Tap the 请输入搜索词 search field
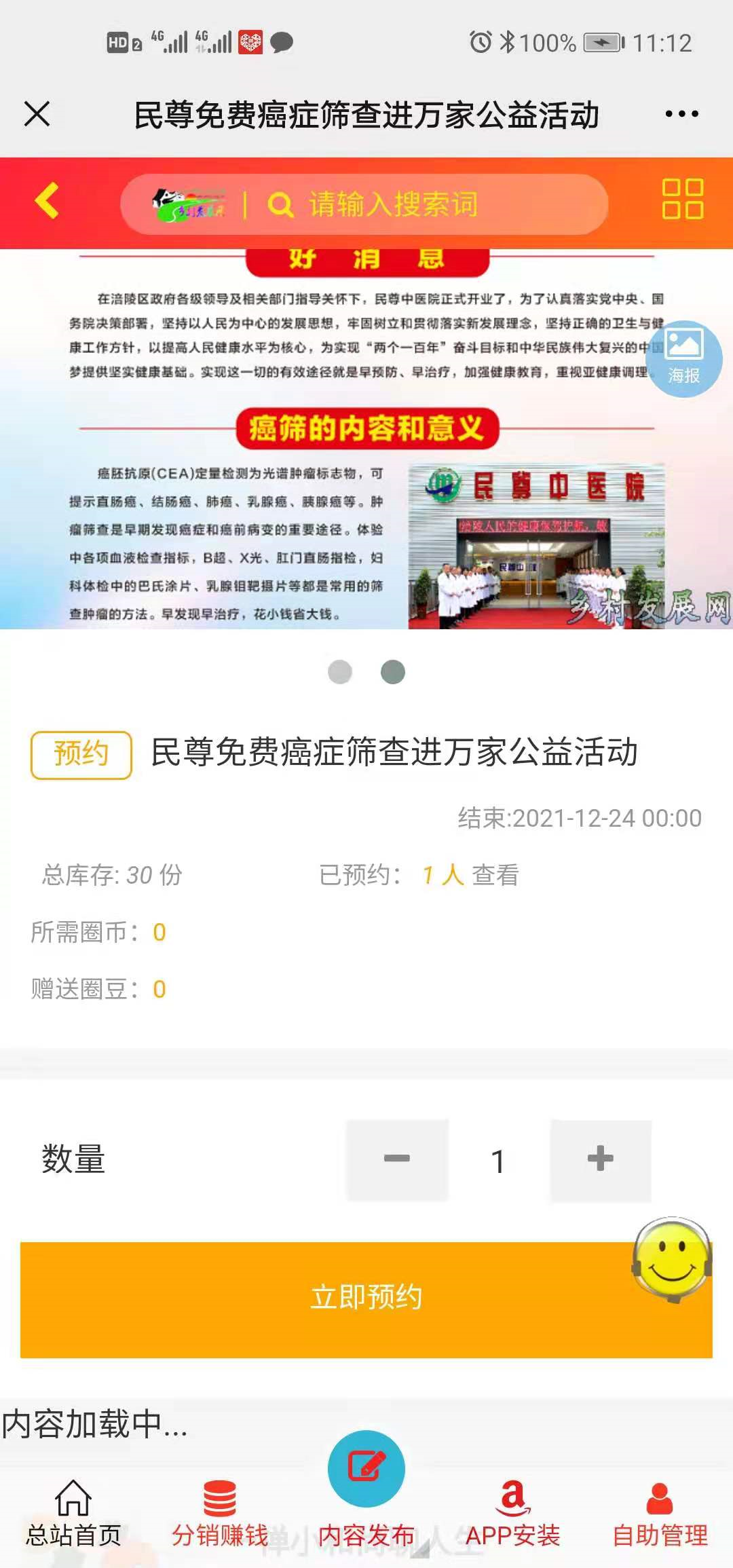 (x=392, y=204)
